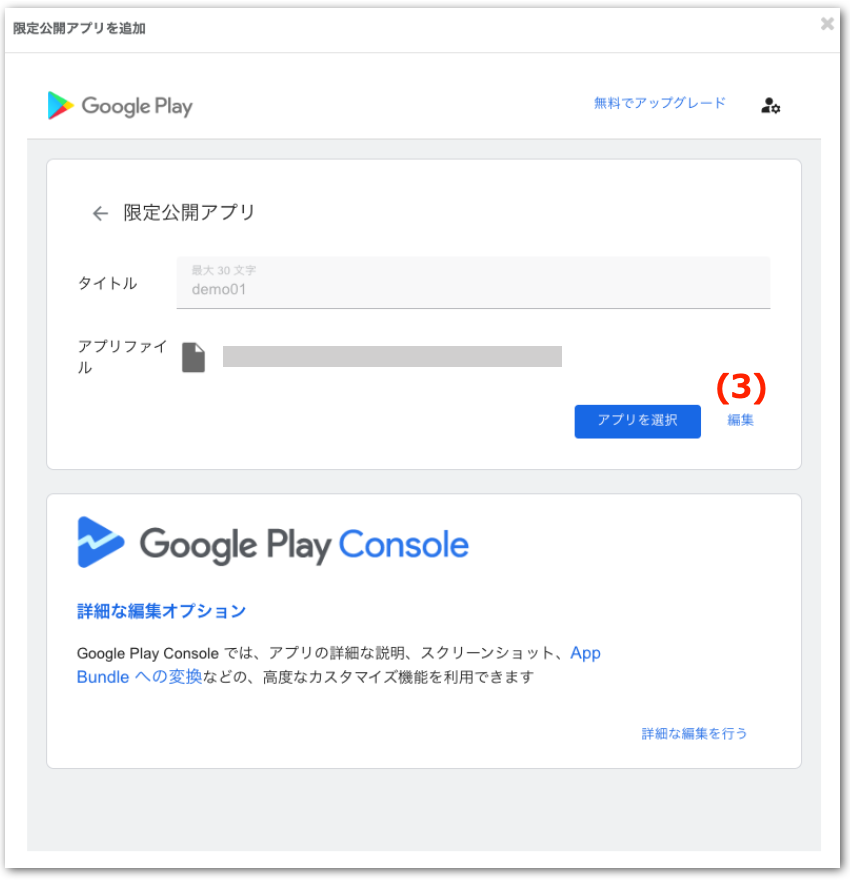850x880 pixels.
Task: Go back with the arrow beside 限定公開アプリ
Action: point(100,213)
